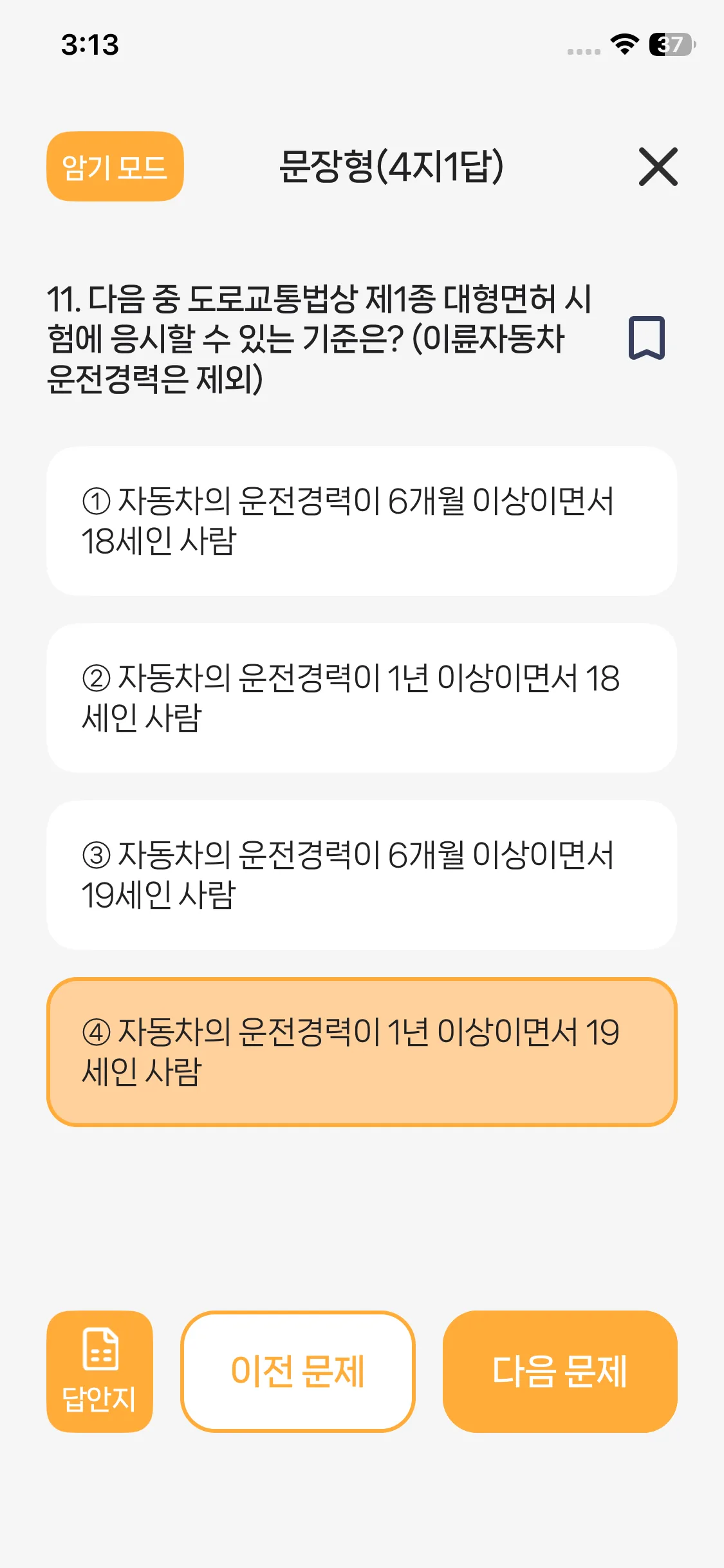Close the quiz with the X icon
Image resolution: width=724 pixels, height=1568 pixels.
click(658, 167)
